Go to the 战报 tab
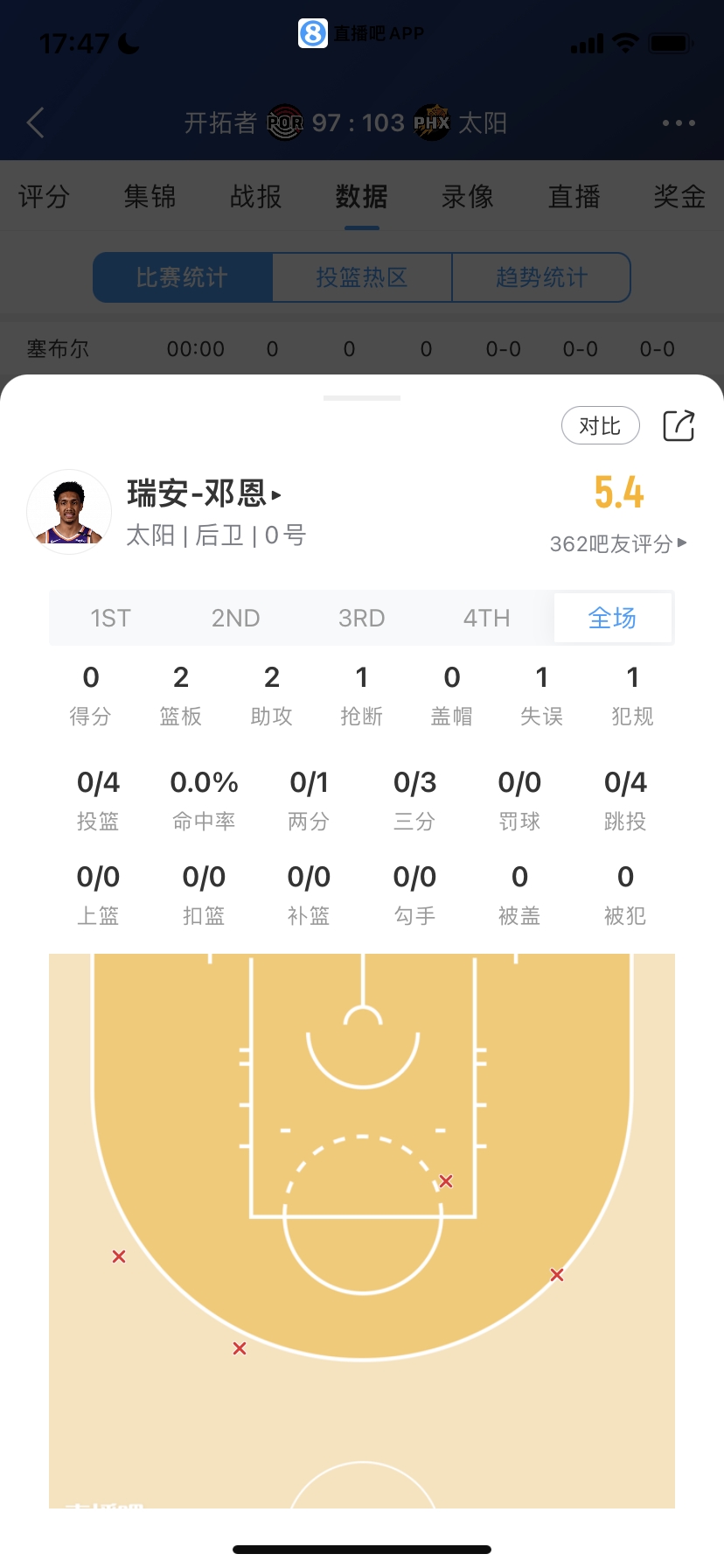Image resolution: width=724 pixels, height=1568 pixels. [255, 197]
